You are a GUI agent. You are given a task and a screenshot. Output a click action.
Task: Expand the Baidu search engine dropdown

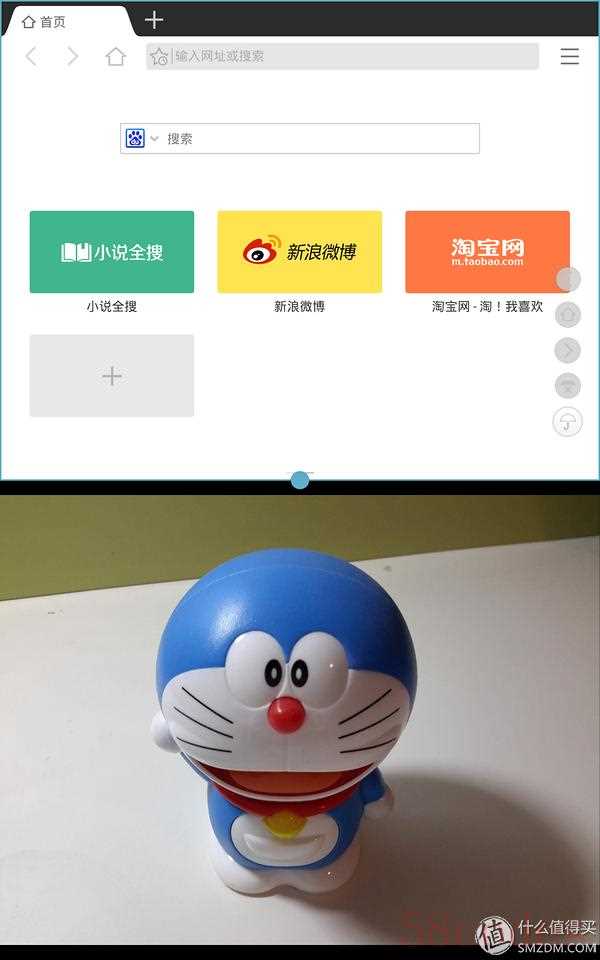(x=154, y=139)
